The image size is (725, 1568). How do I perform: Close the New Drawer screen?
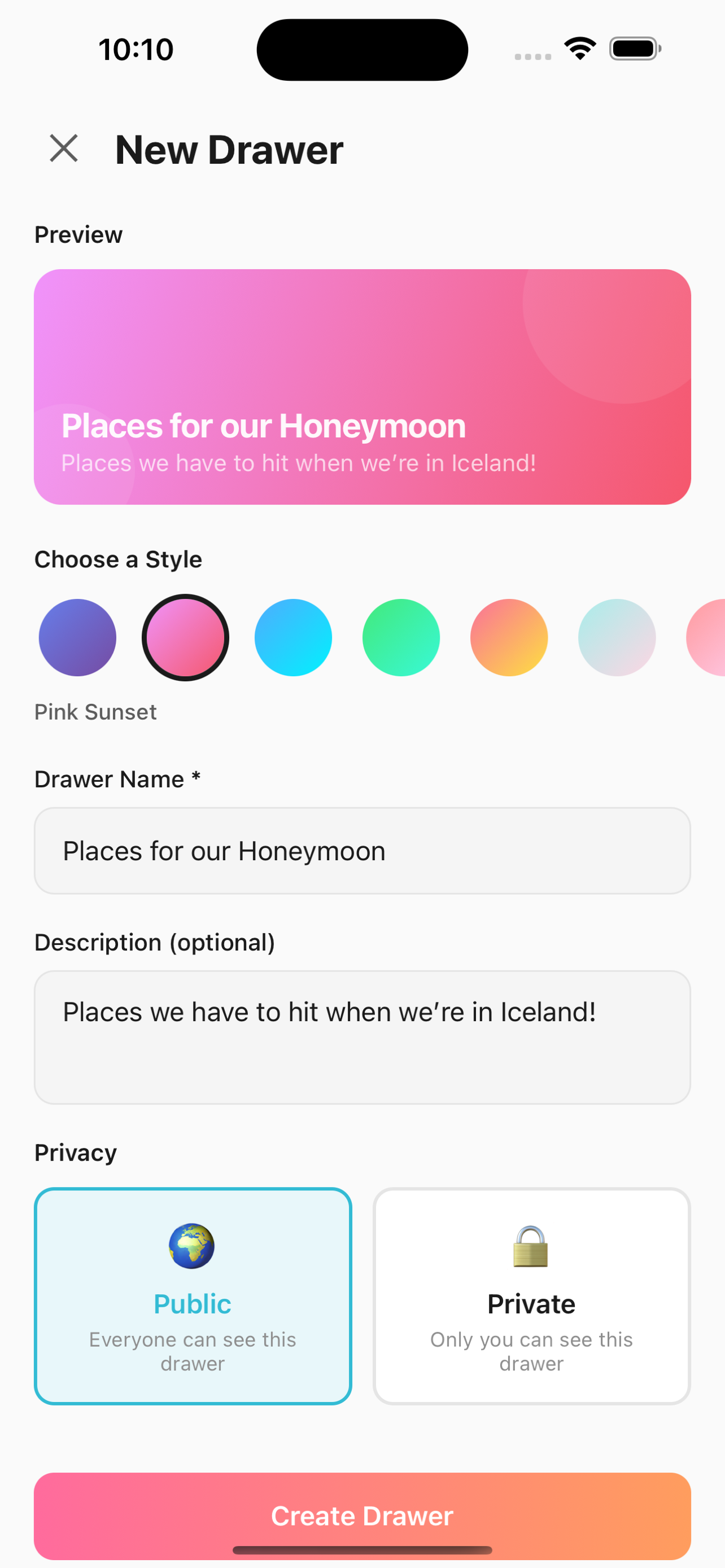[64, 148]
